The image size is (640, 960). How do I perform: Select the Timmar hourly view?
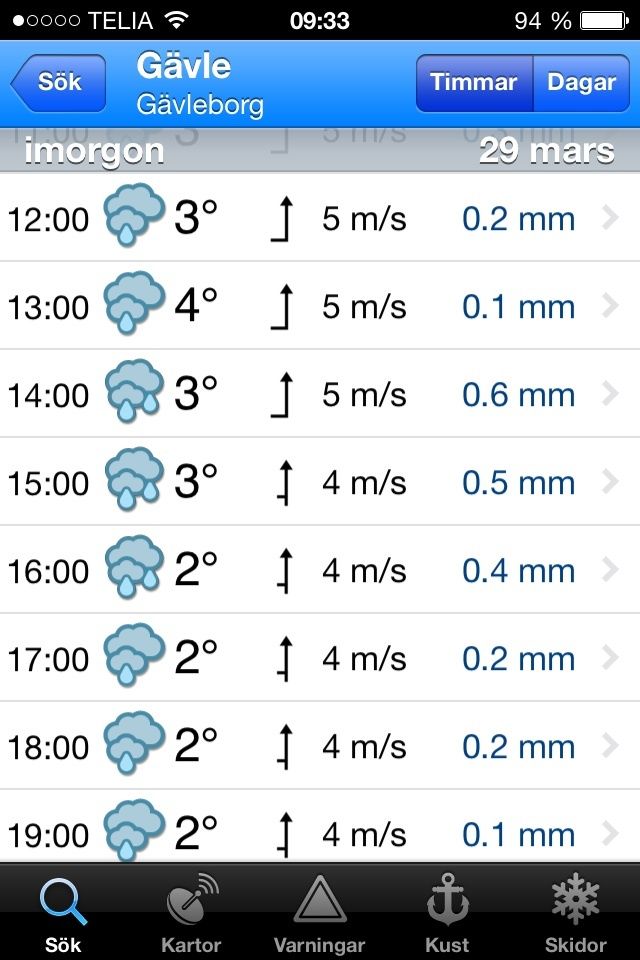(475, 83)
